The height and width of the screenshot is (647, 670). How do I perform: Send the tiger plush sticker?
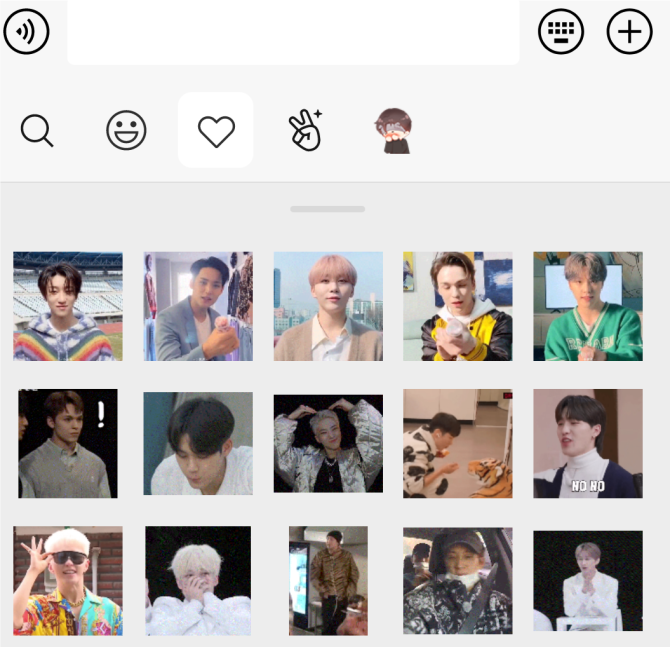pyautogui.click(x=458, y=443)
